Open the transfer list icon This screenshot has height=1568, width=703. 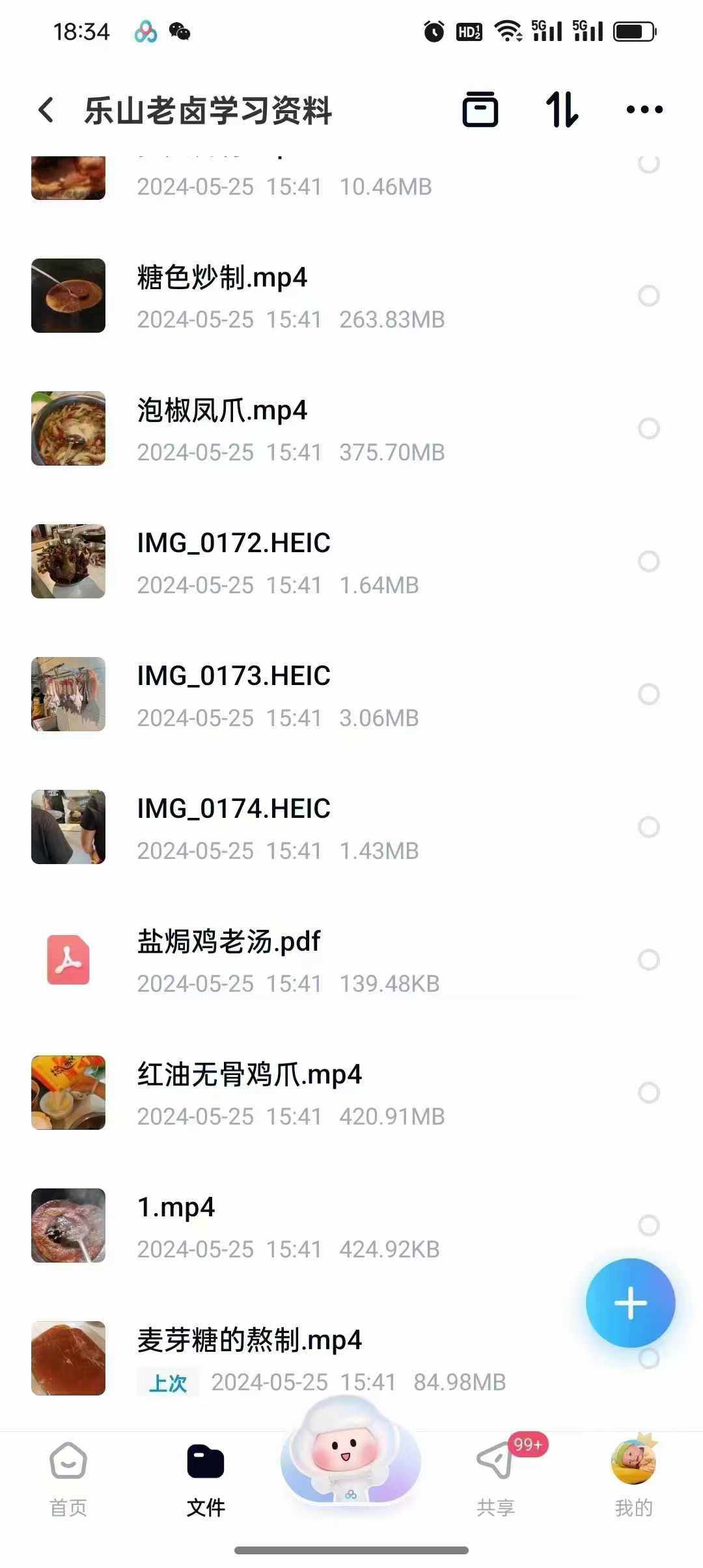(481, 109)
